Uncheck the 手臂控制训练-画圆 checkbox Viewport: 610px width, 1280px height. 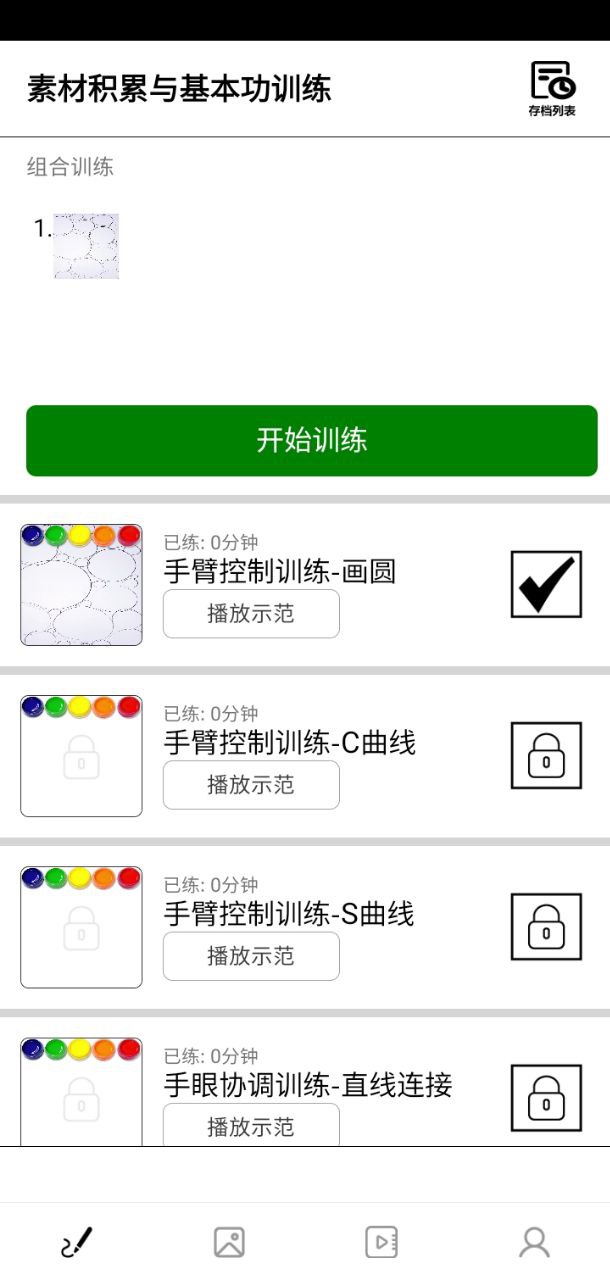point(546,584)
